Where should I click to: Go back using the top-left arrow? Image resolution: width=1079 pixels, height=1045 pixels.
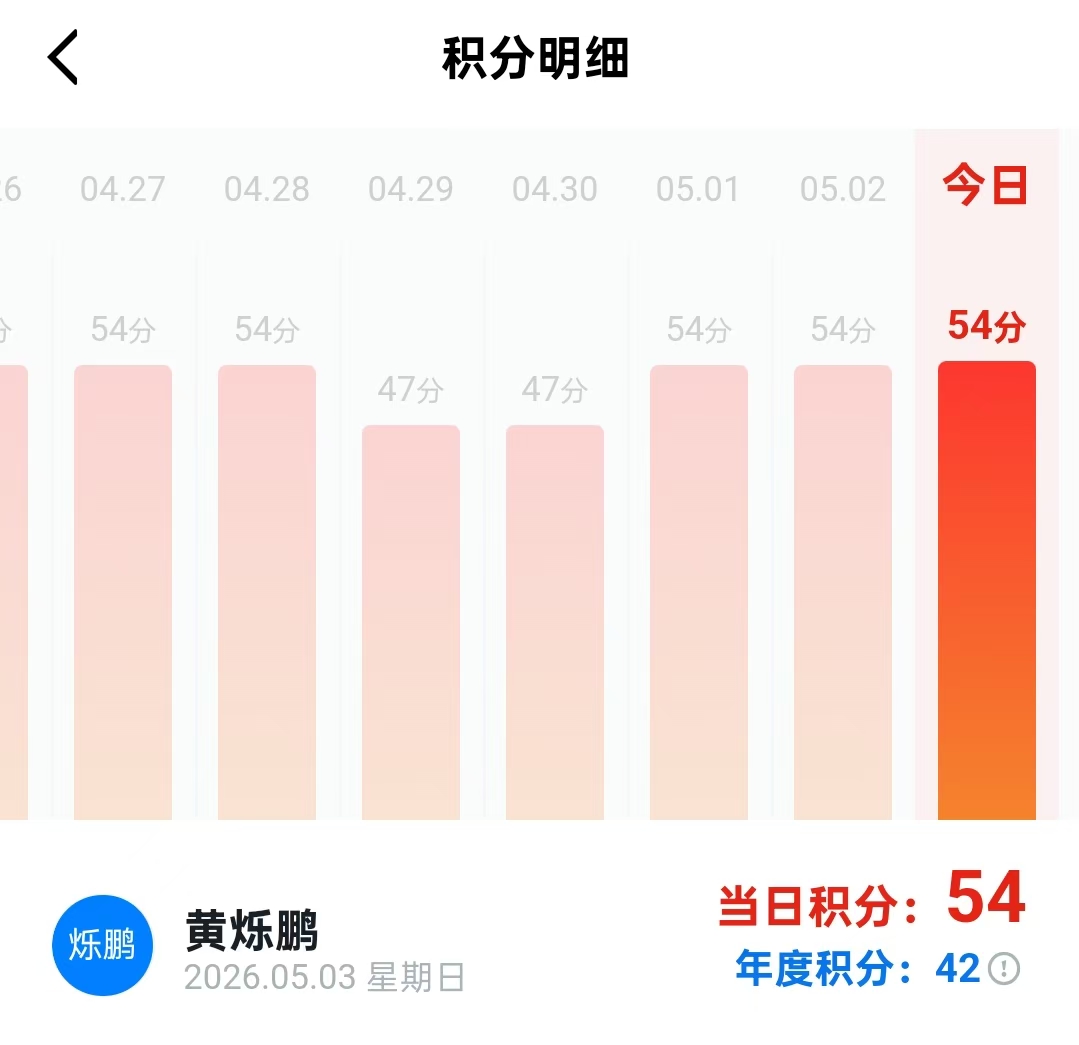63,57
